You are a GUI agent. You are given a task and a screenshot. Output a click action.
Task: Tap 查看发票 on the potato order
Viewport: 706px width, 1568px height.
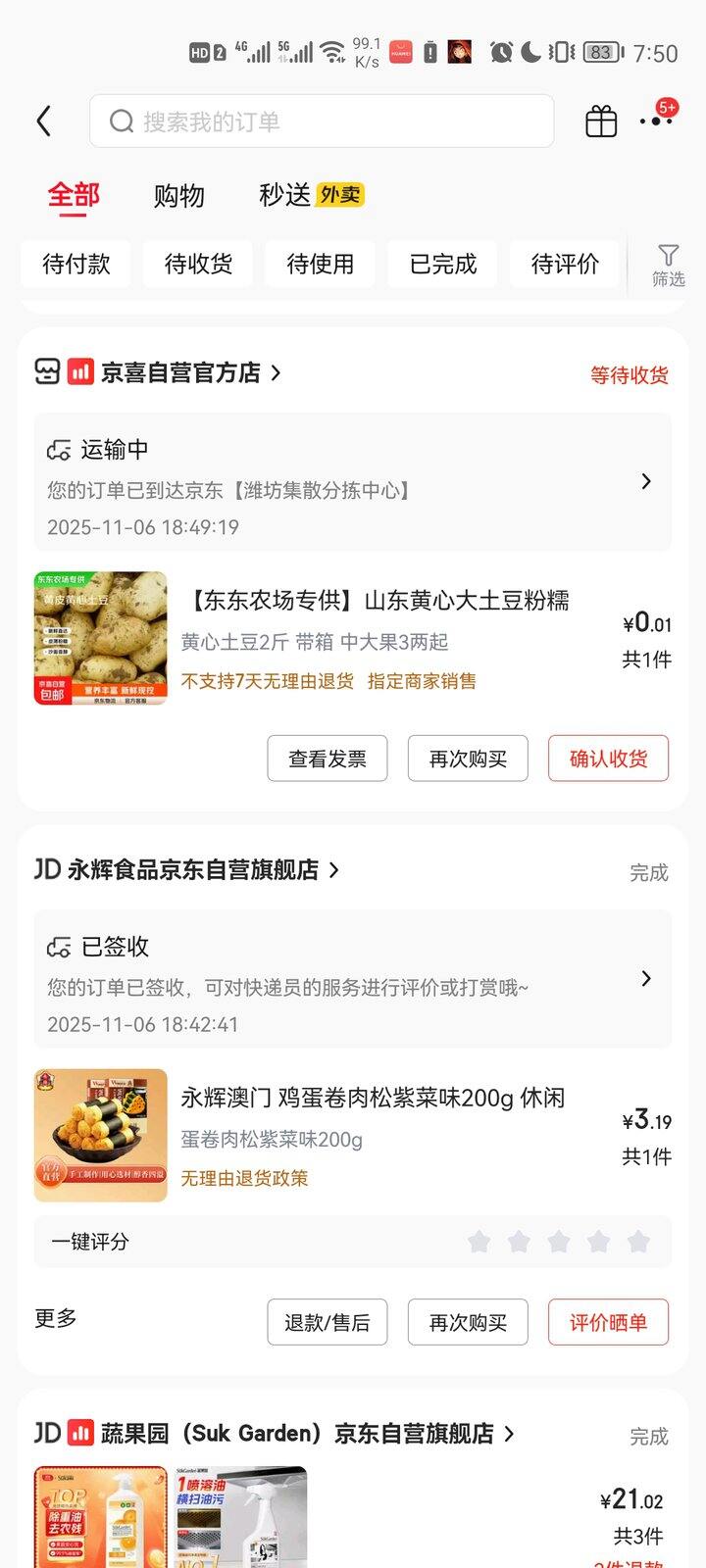328,759
